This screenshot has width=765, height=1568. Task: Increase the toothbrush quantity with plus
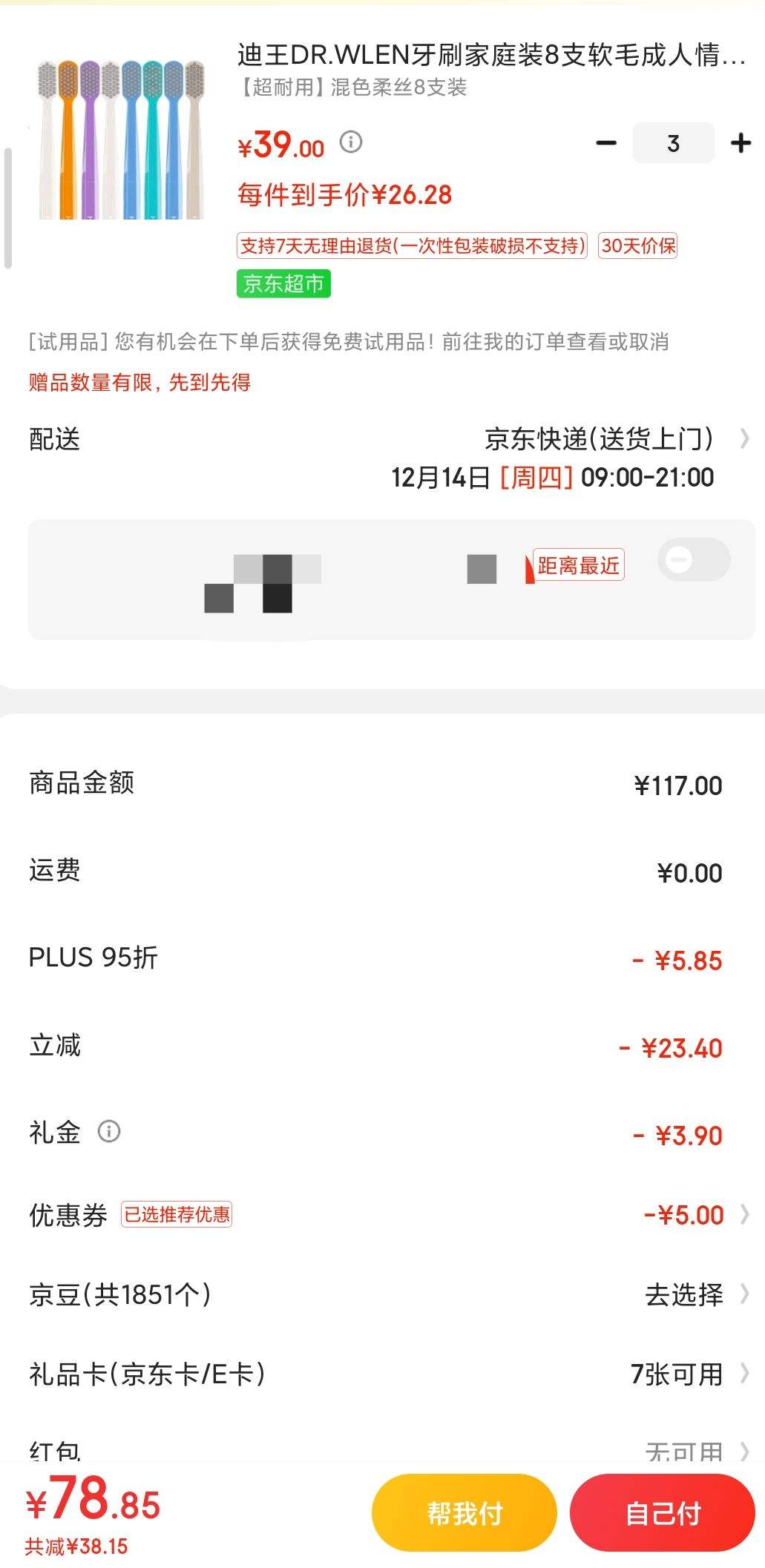pos(741,143)
